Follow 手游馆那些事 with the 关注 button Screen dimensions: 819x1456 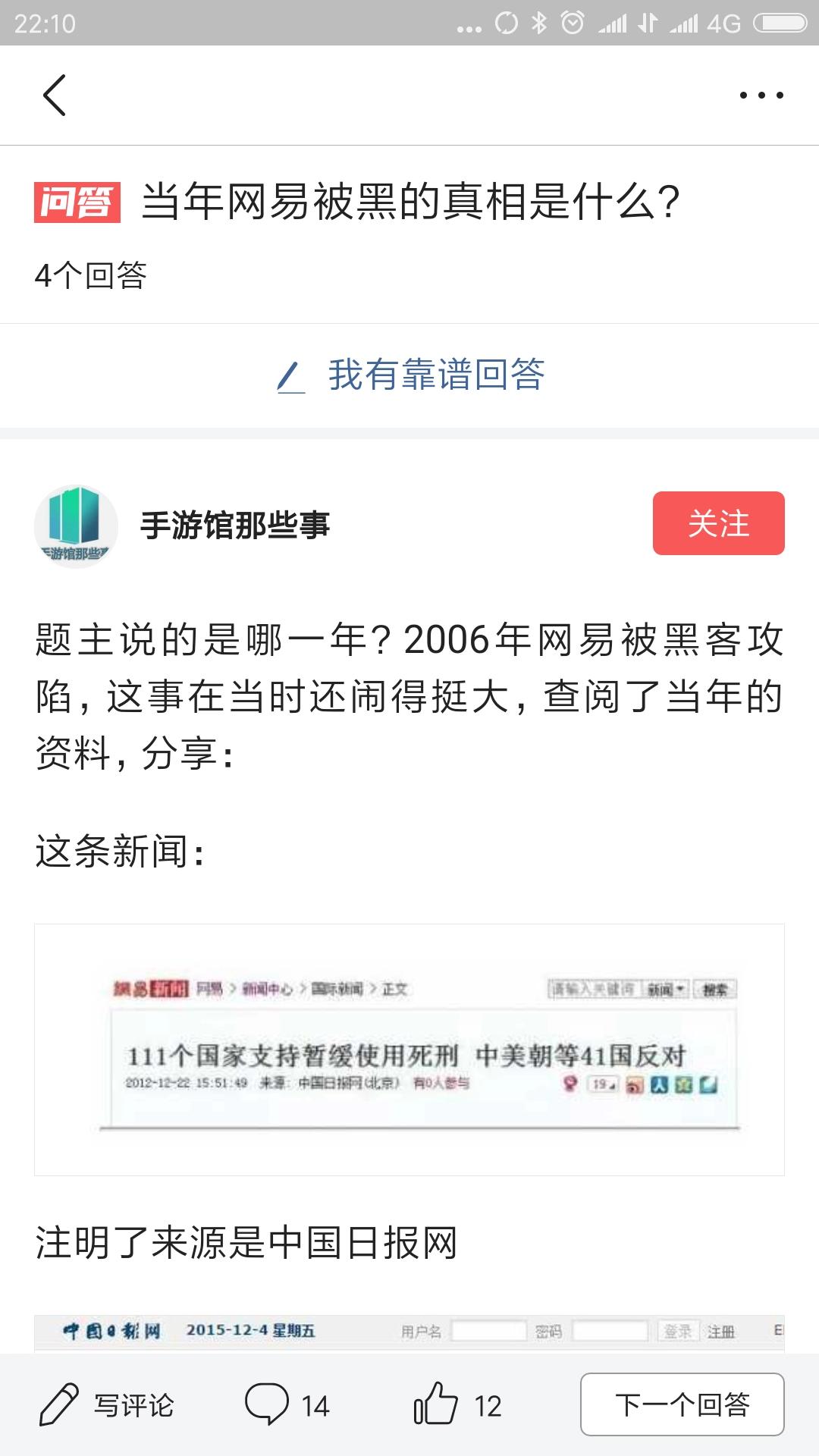point(718,523)
